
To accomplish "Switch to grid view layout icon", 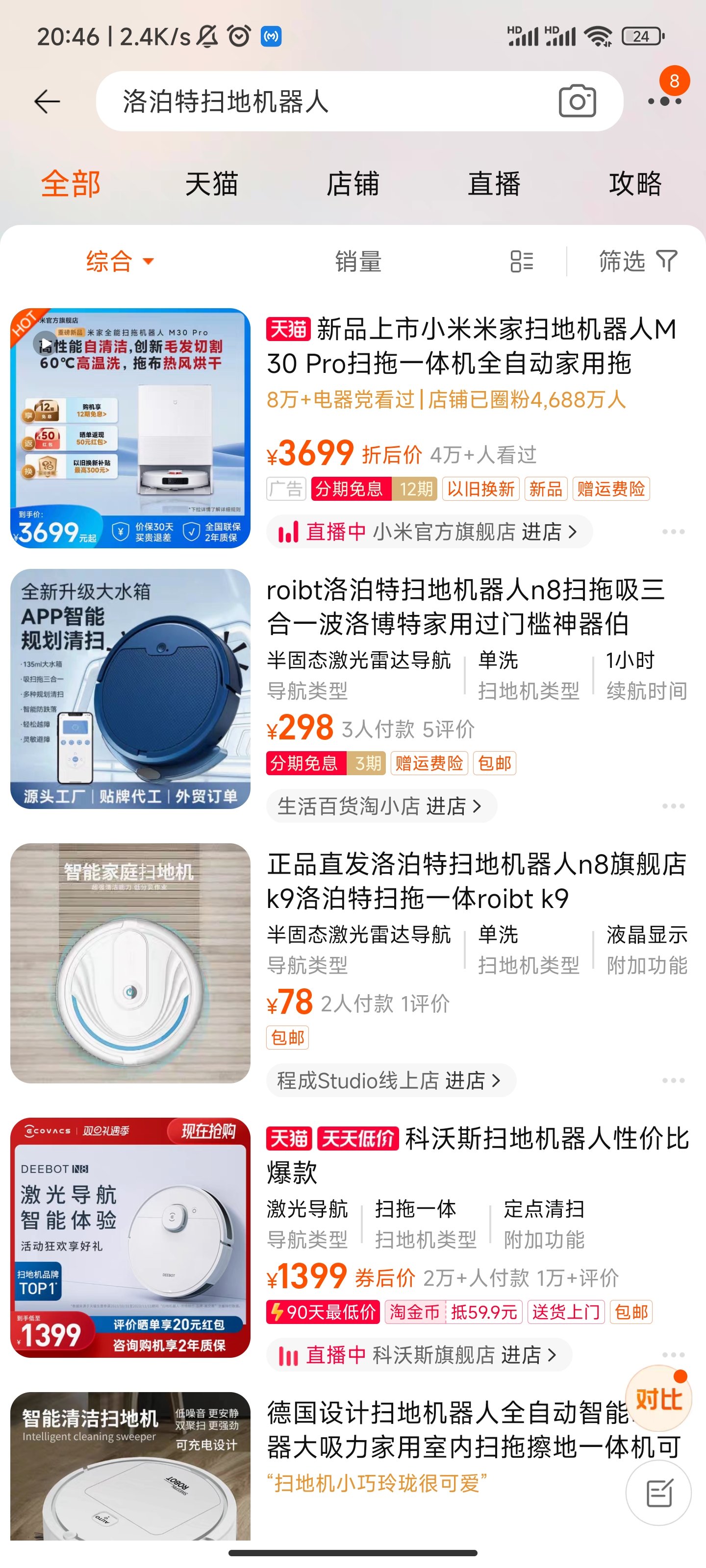I will pyautogui.click(x=523, y=261).
